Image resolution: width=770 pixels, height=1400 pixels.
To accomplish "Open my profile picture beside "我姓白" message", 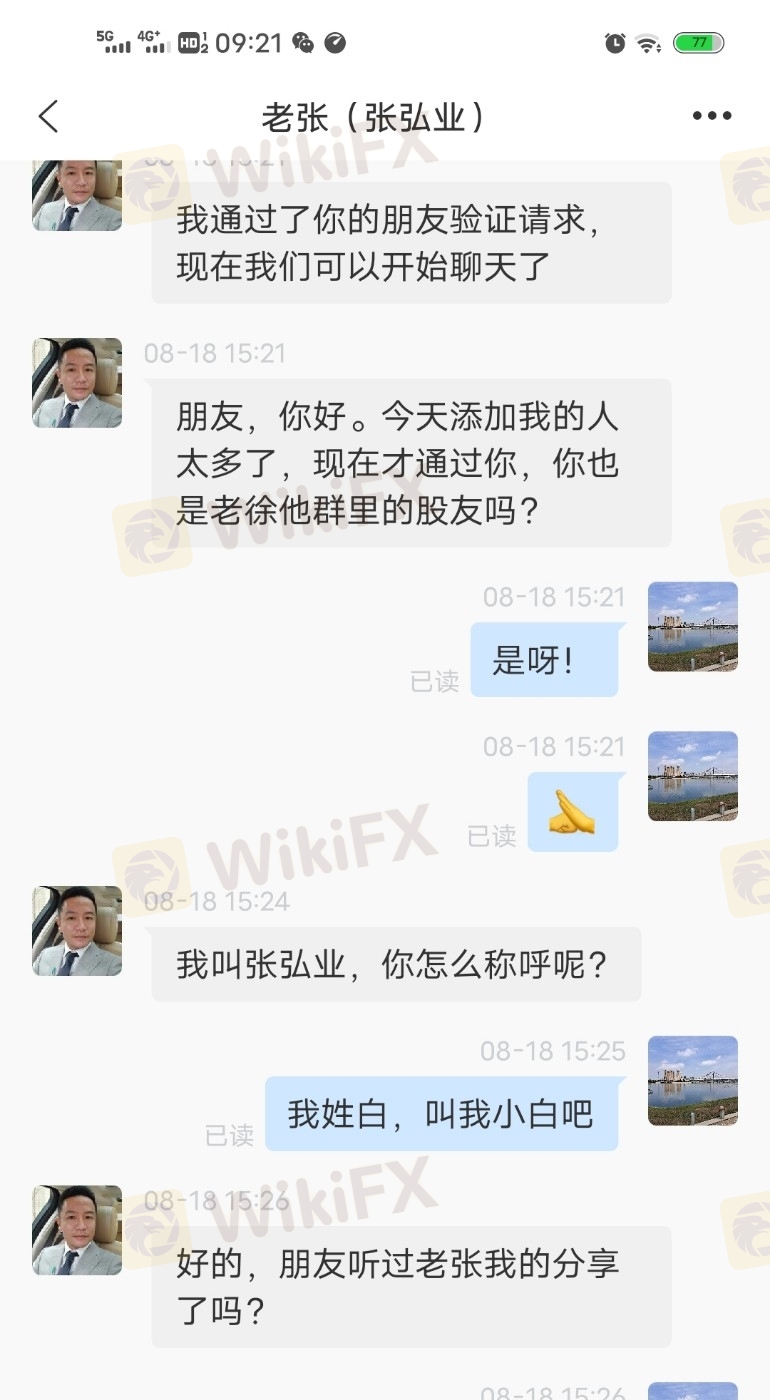I will 692,1081.
